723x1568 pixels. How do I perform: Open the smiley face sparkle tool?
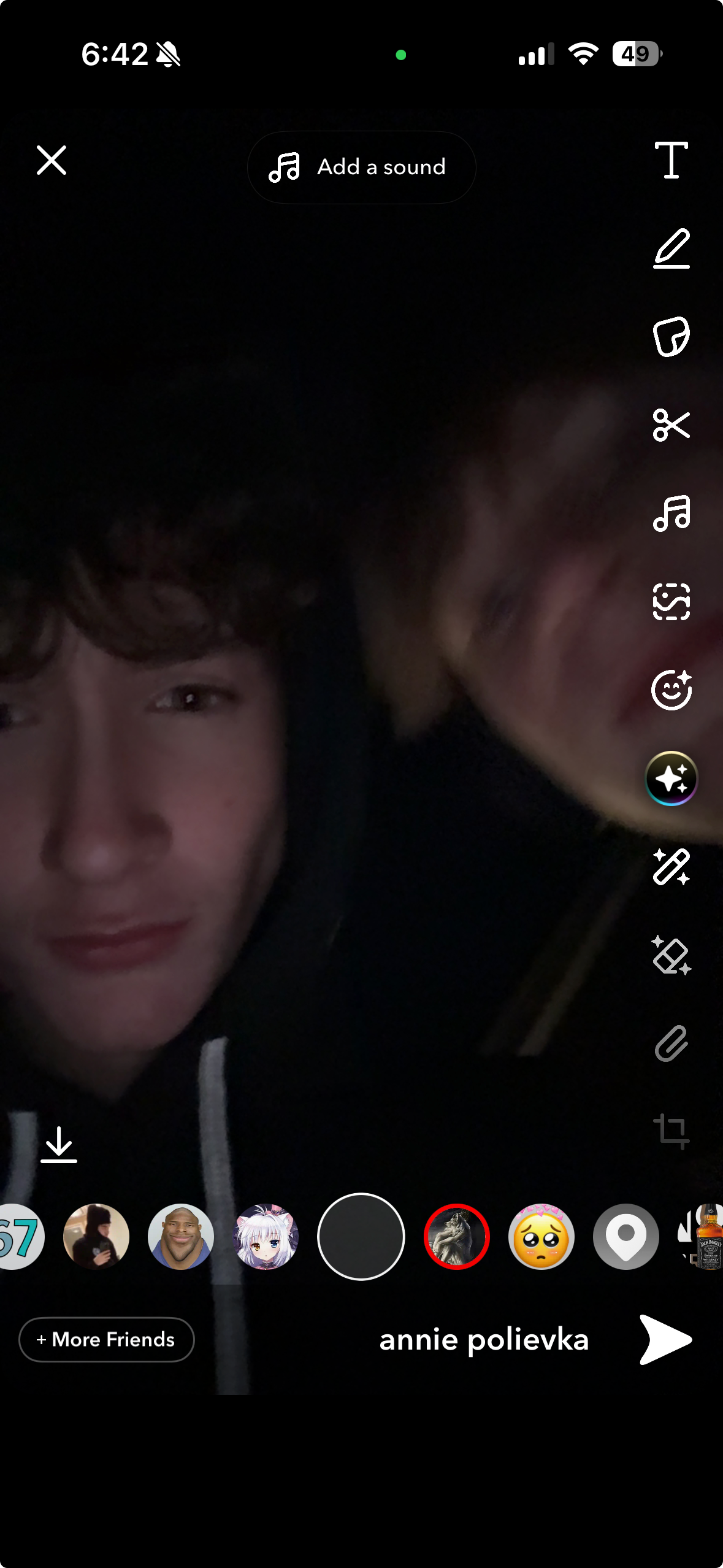click(671, 690)
